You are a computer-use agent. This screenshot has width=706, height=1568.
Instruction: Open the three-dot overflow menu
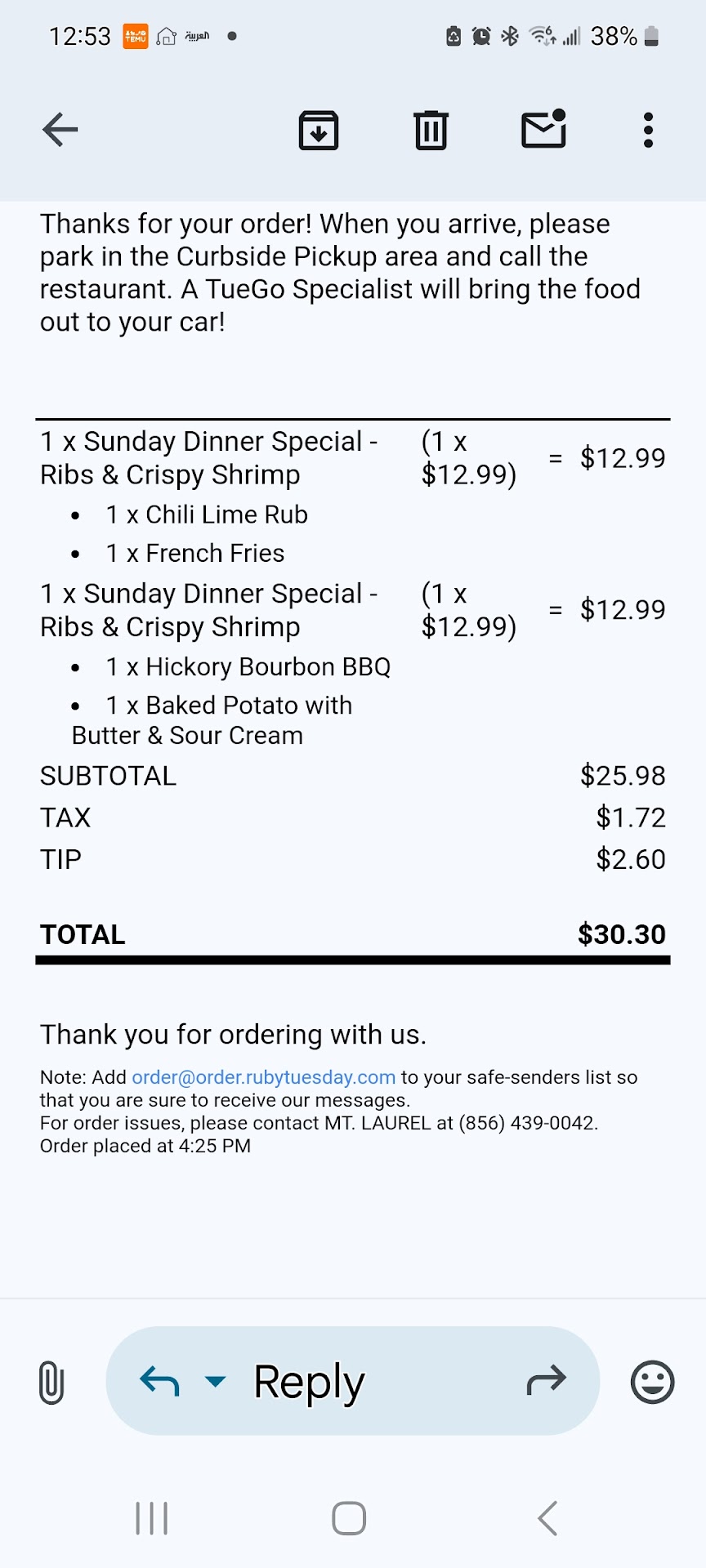coord(648,130)
